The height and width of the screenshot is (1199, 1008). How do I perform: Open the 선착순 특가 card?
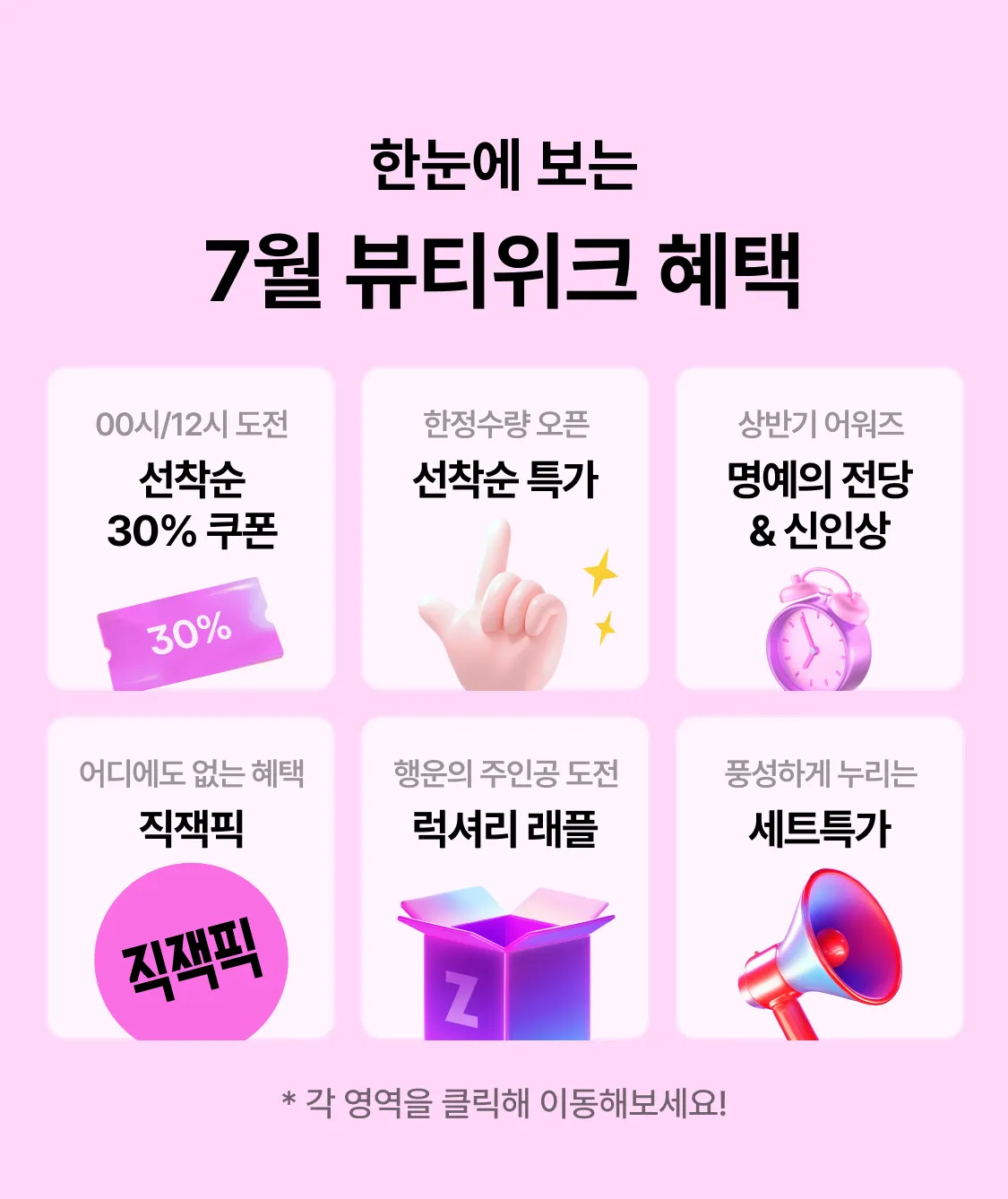click(x=504, y=529)
